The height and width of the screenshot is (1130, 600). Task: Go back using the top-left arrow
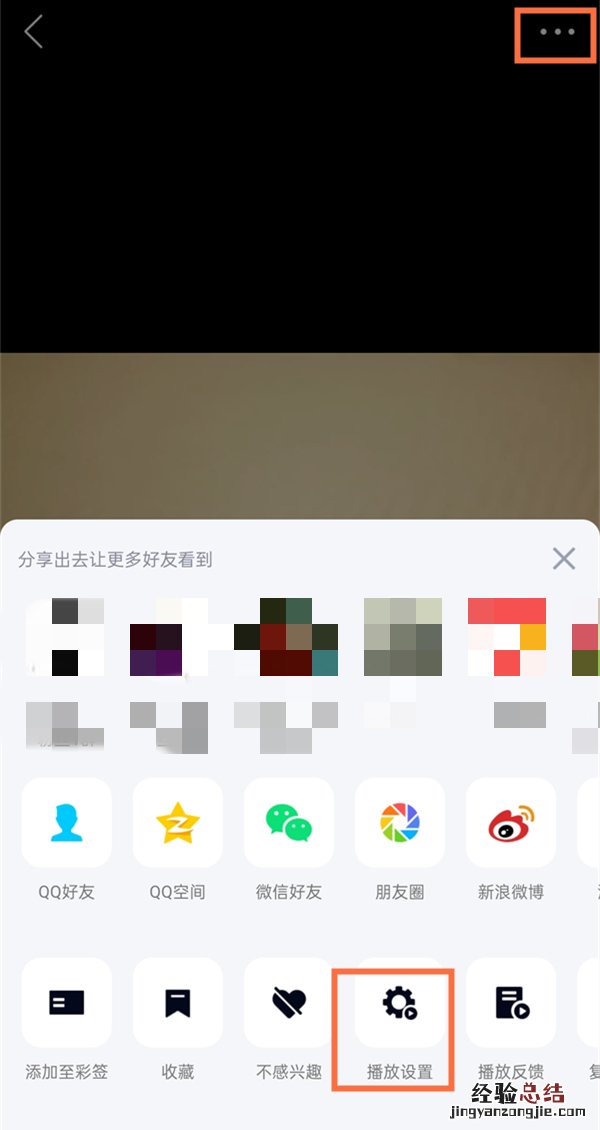tap(34, 32)
